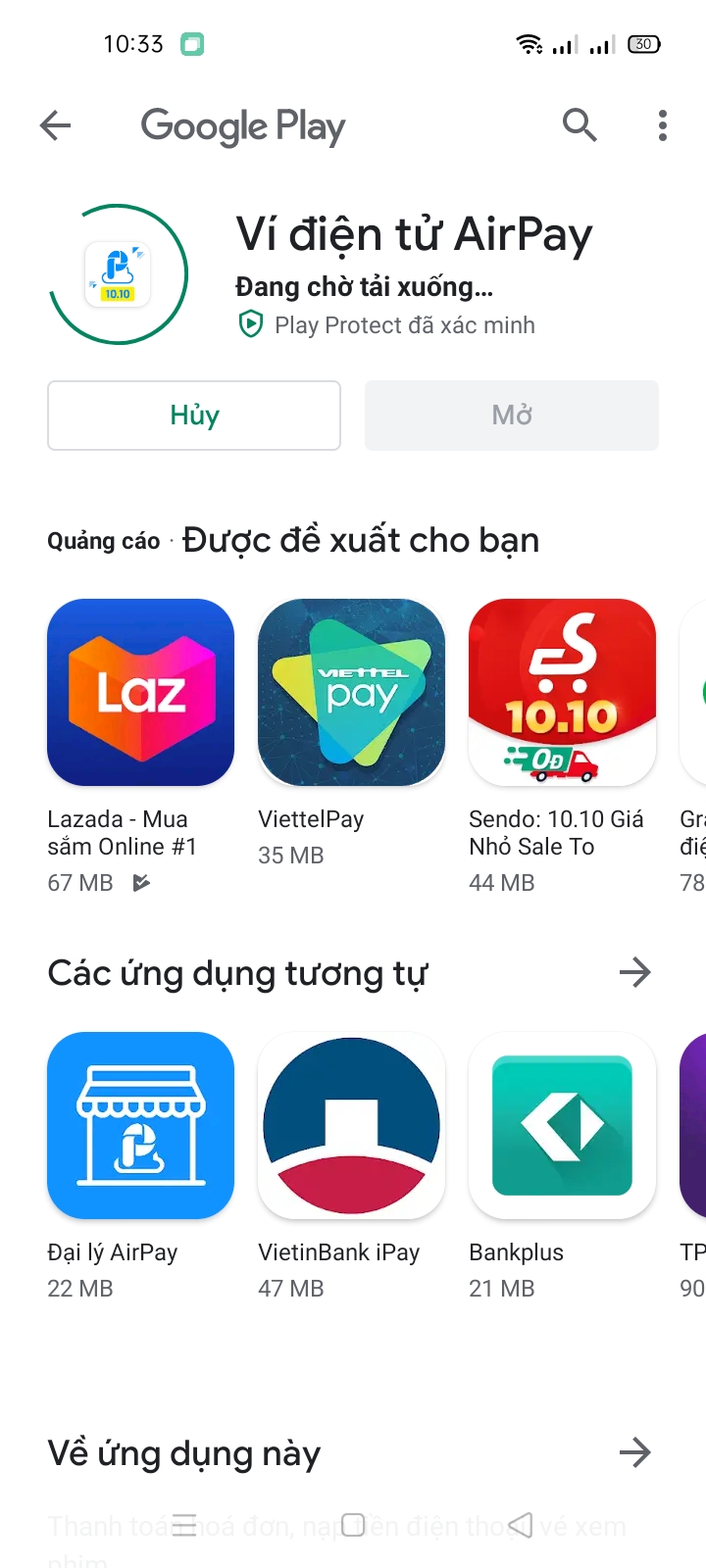Open recent apps from the navigation bar

tap(184, 1525)
